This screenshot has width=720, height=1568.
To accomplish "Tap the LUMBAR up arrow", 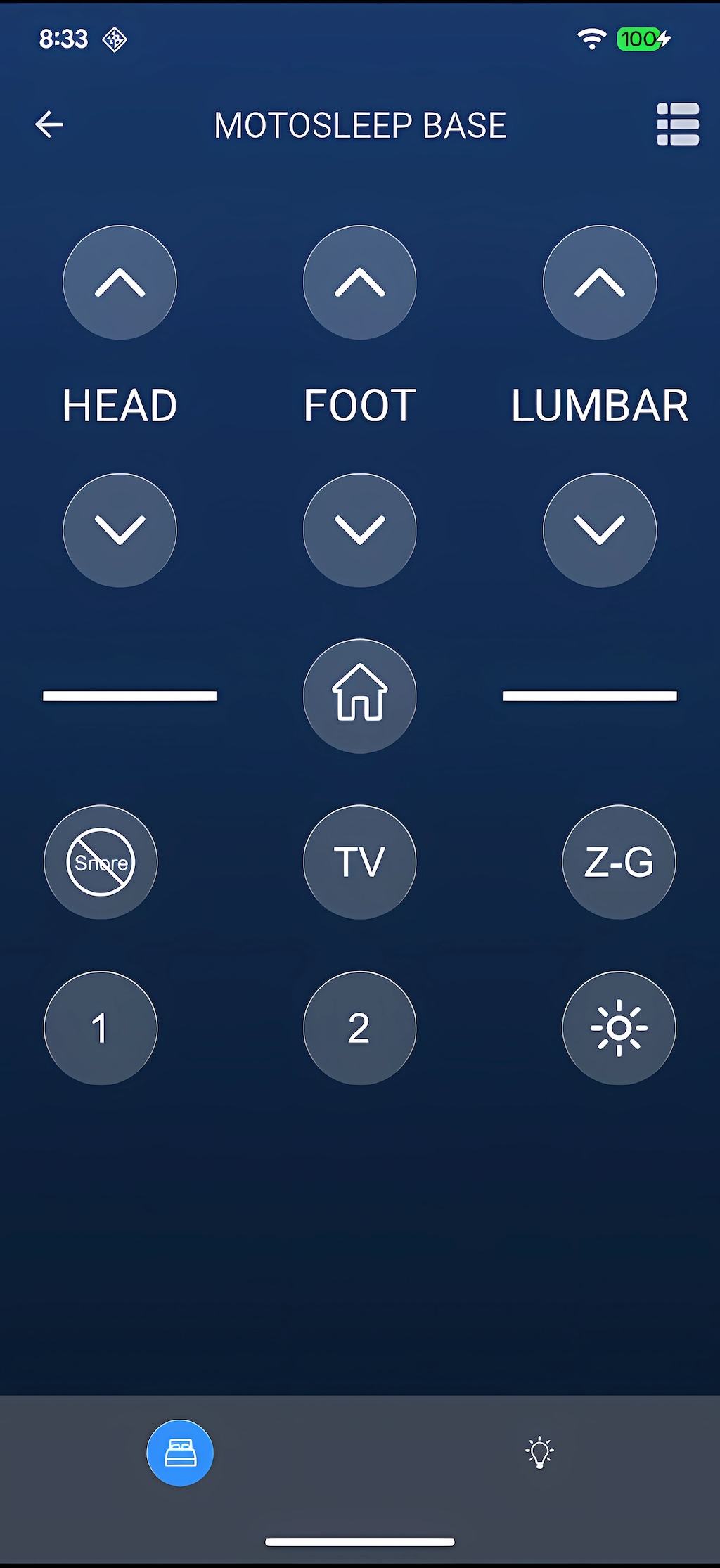I will tap(600, 283).
